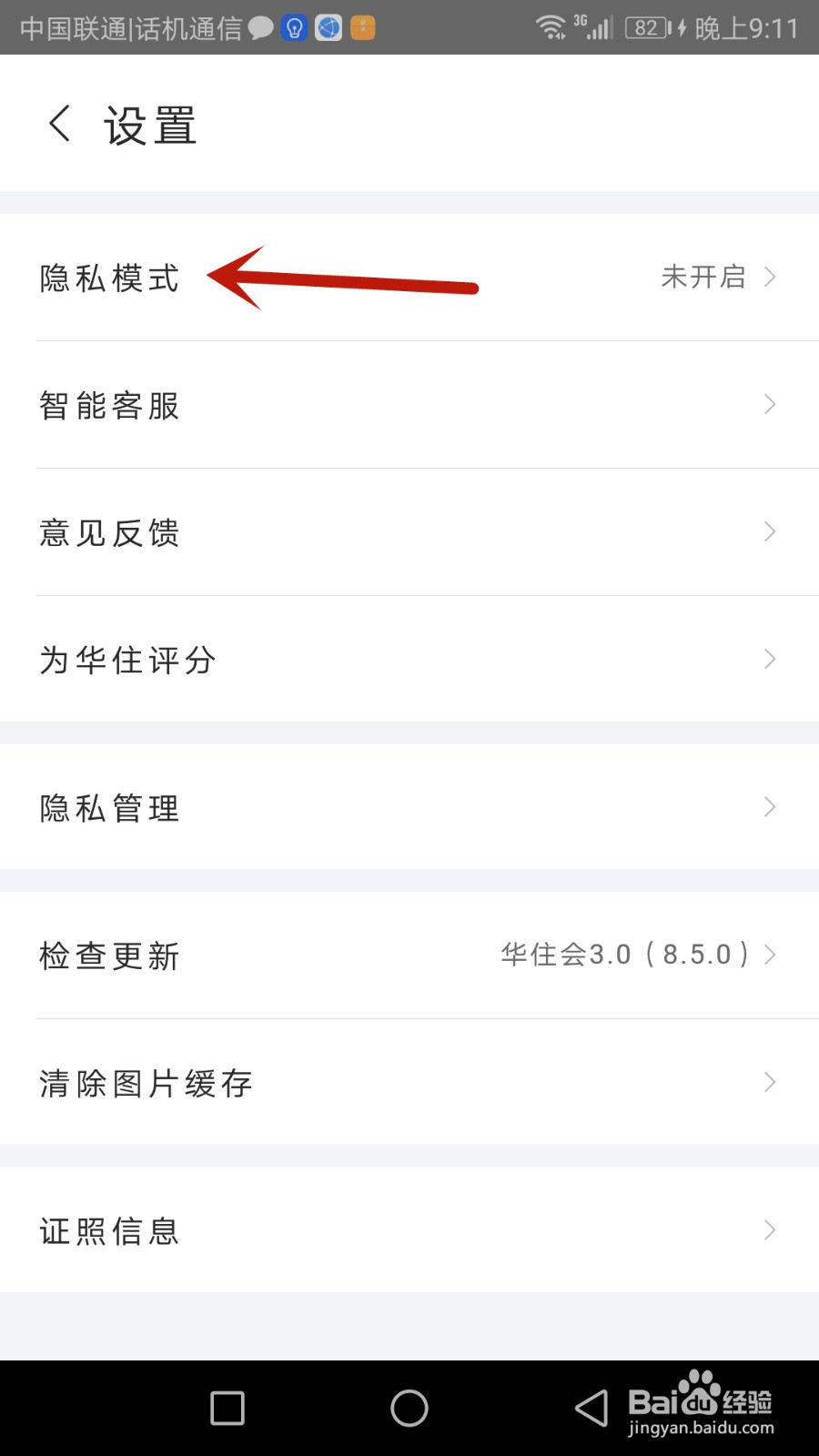Select the 隐私管理 menu entry

[108, 807]
